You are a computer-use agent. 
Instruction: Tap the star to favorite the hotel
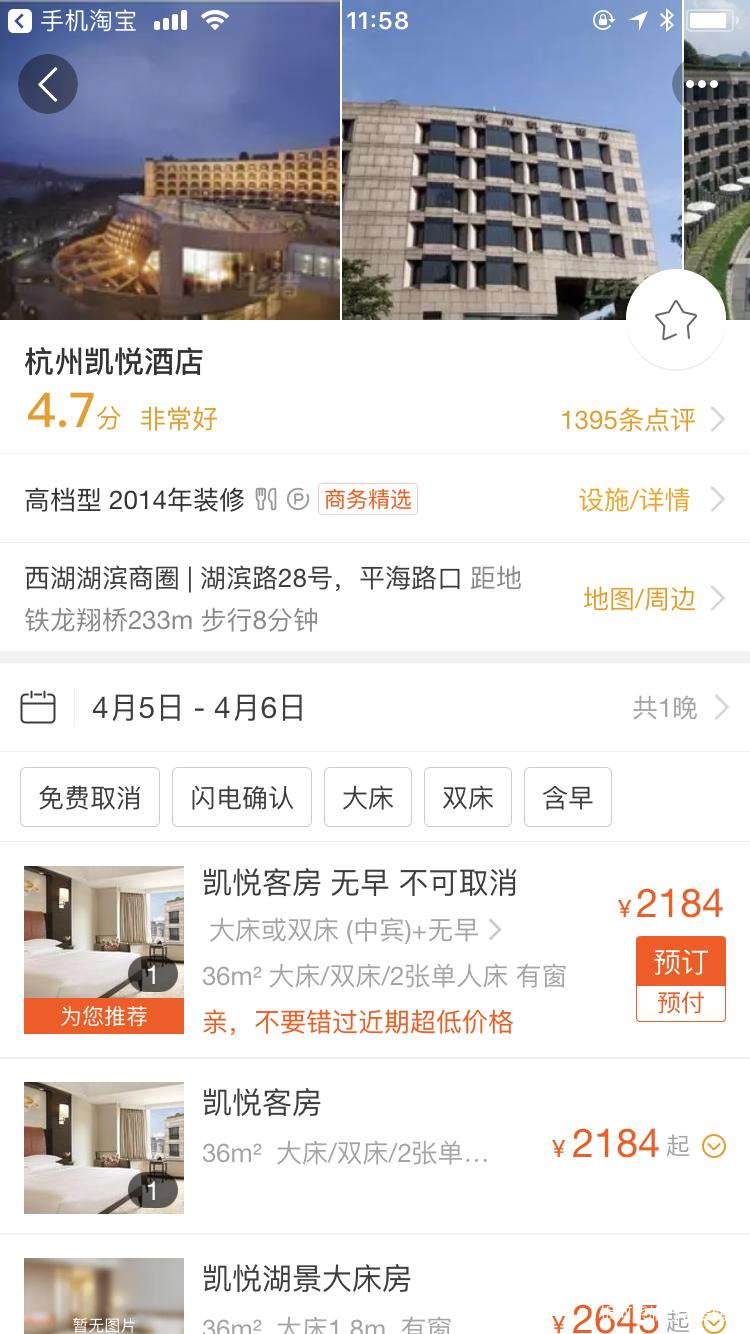pos(675,320)
